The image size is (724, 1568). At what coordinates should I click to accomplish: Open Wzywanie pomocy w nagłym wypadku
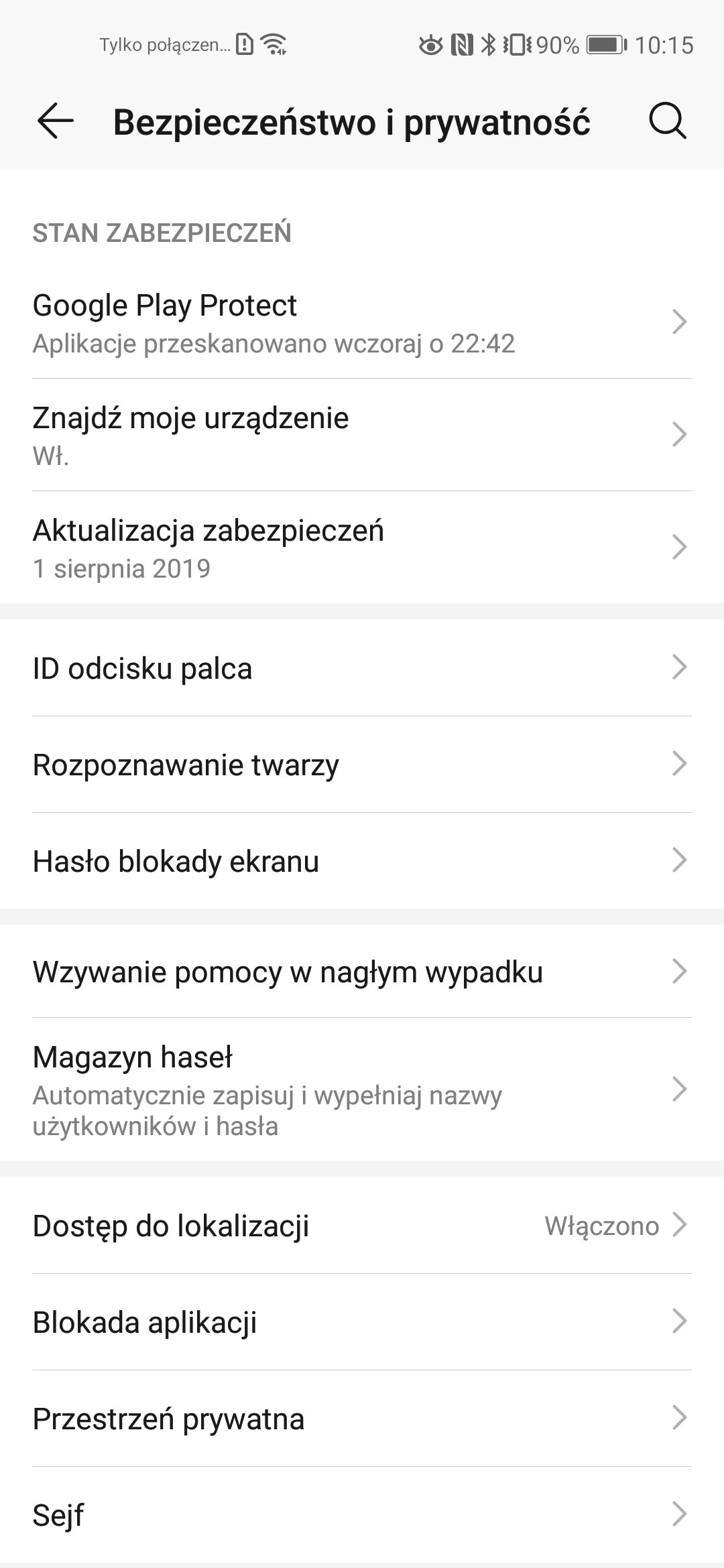(x=362, y=972)
